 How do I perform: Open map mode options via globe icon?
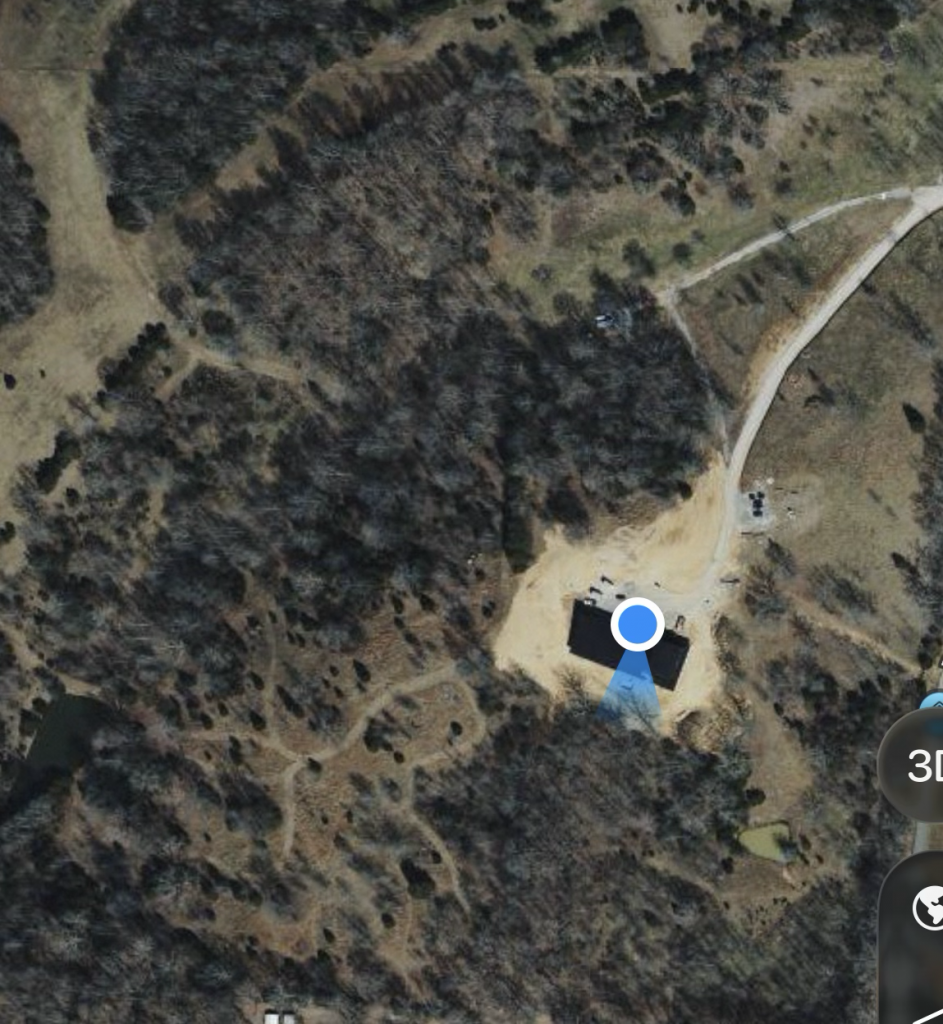click(927, 908)
